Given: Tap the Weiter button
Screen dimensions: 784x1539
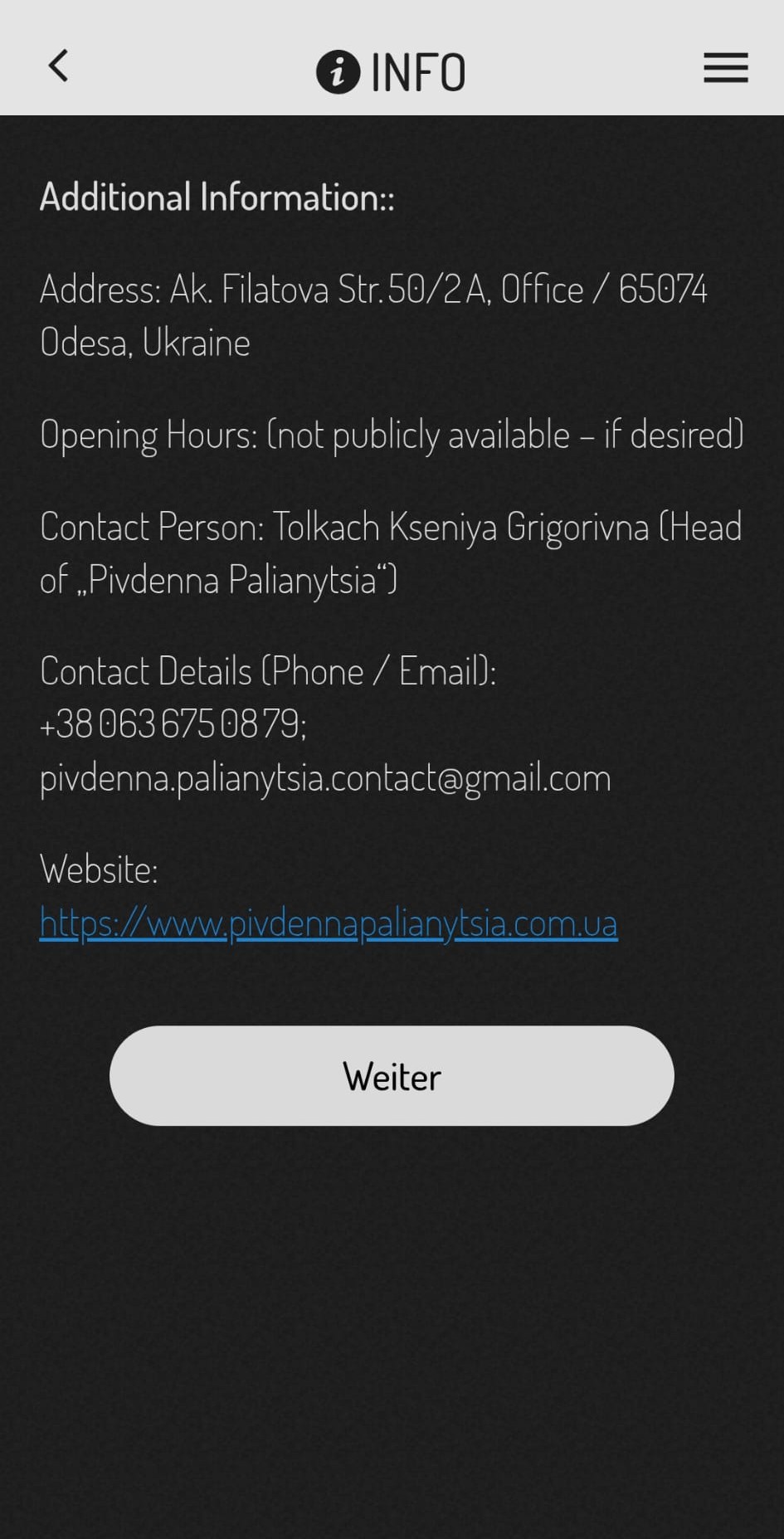Looking at the screenshot, I should [x=392, y=1076].
